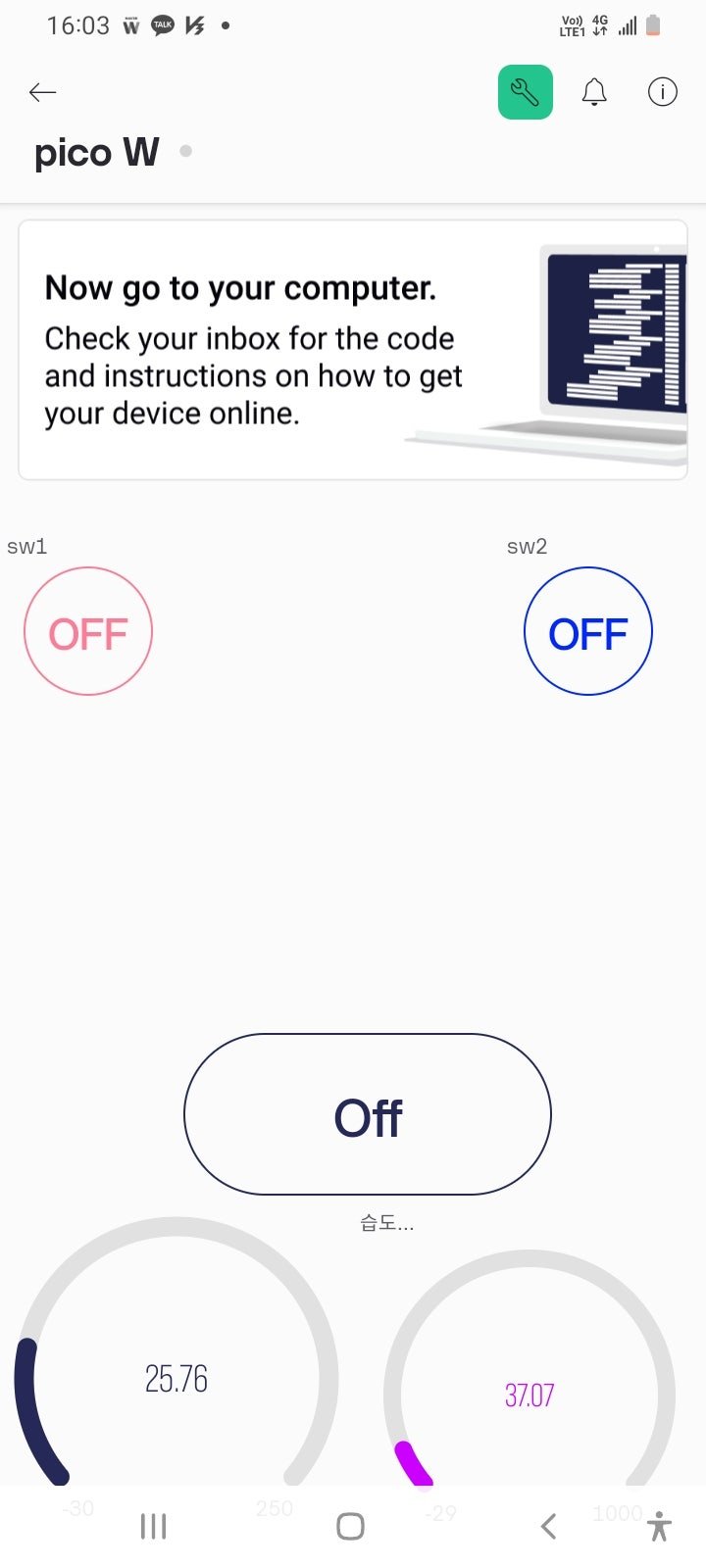Toggle the sw2 OFF button
This screenshot has width=706, height=1568.
point(588,631)
